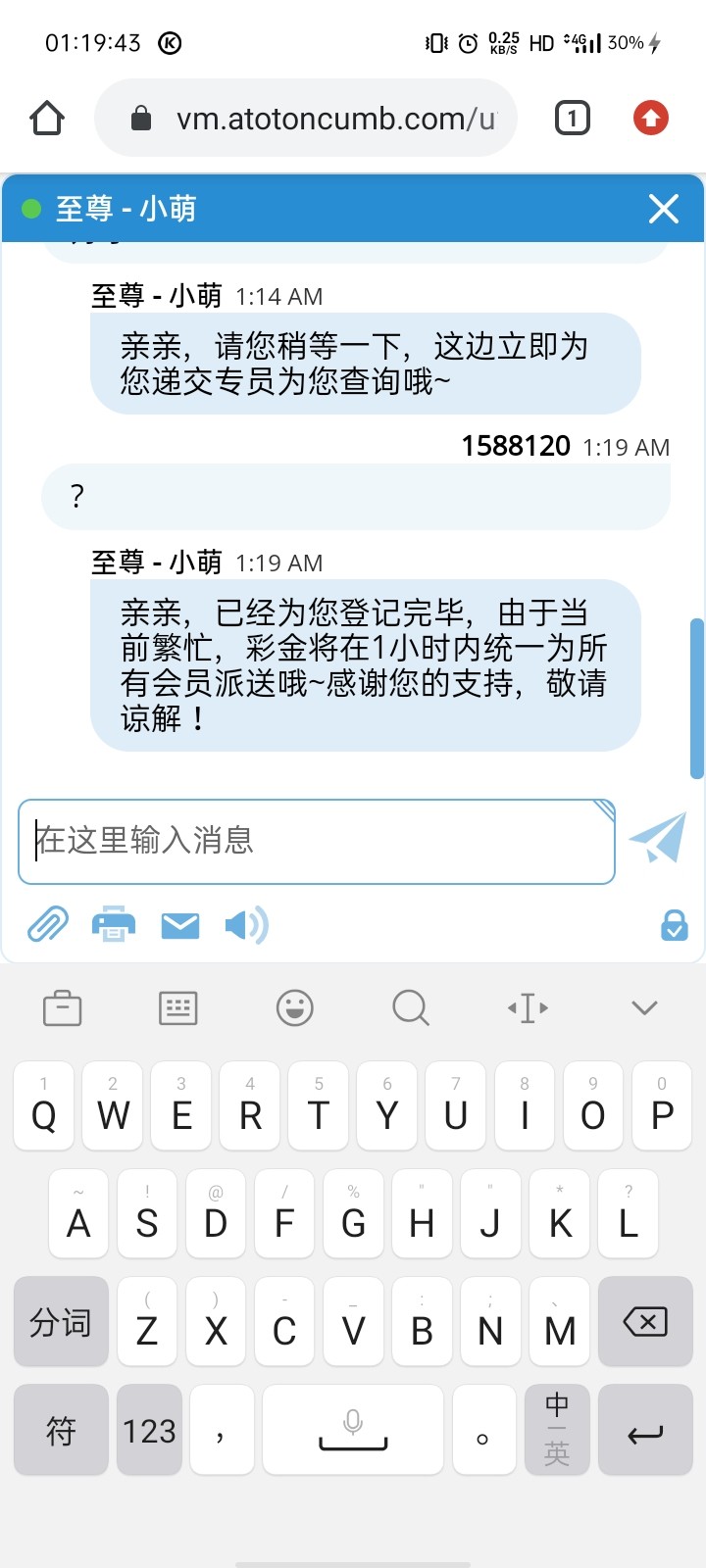Close the 至尊-小萌 chat window
This screenshot has width=706, height=1568.
(664, 208)
